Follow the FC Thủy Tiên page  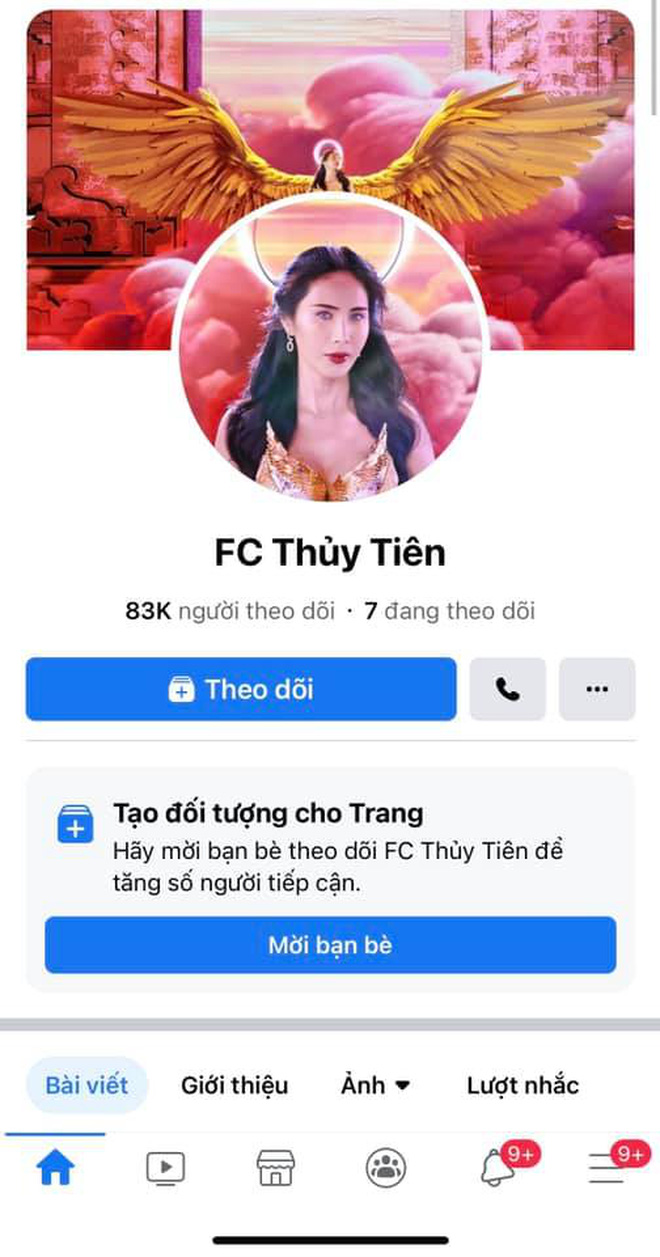240,689
